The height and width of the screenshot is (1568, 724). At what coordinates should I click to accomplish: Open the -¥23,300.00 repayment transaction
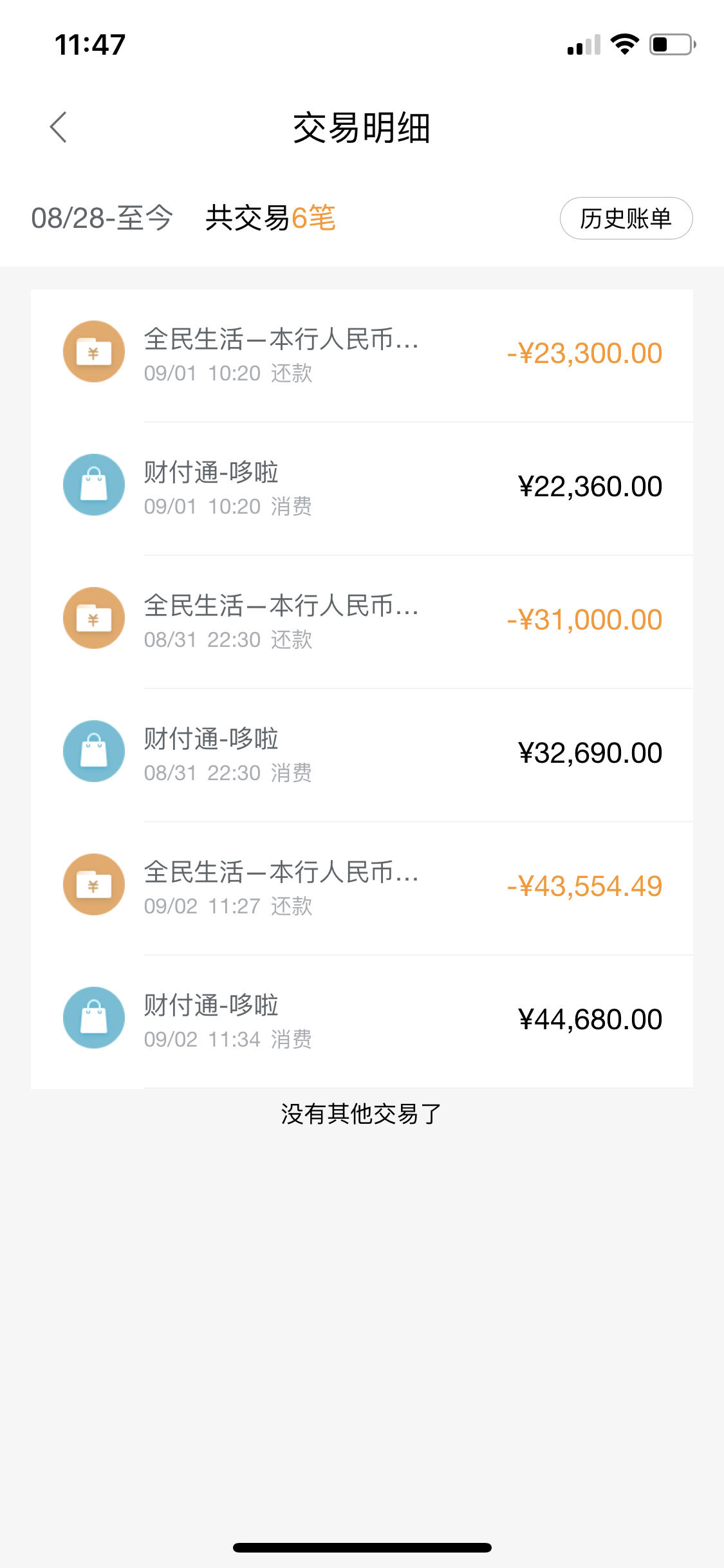(362, 355)
